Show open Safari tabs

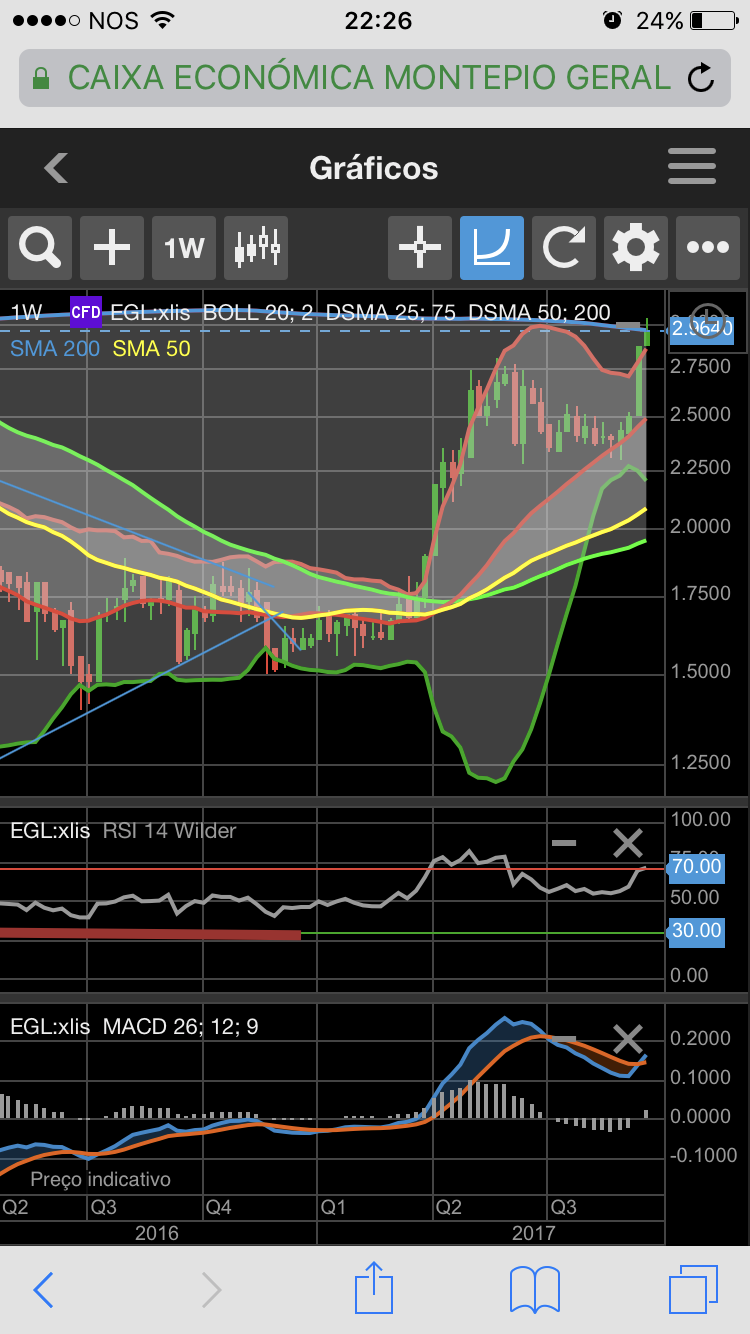pyautogui.click(x=693, y=1288)
